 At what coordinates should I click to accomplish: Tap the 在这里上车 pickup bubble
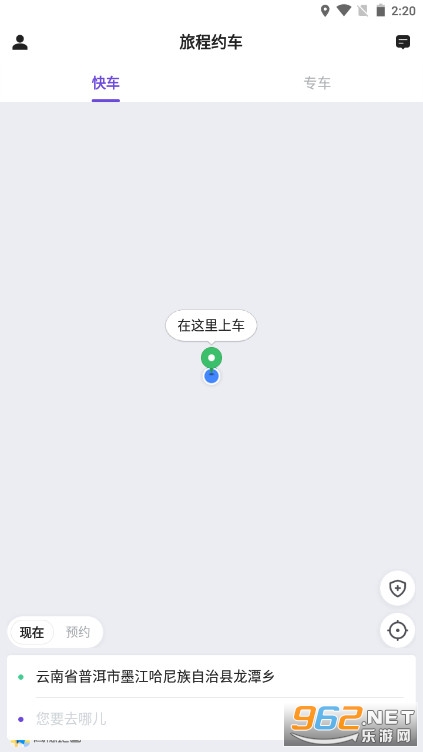tap(211, 326)
